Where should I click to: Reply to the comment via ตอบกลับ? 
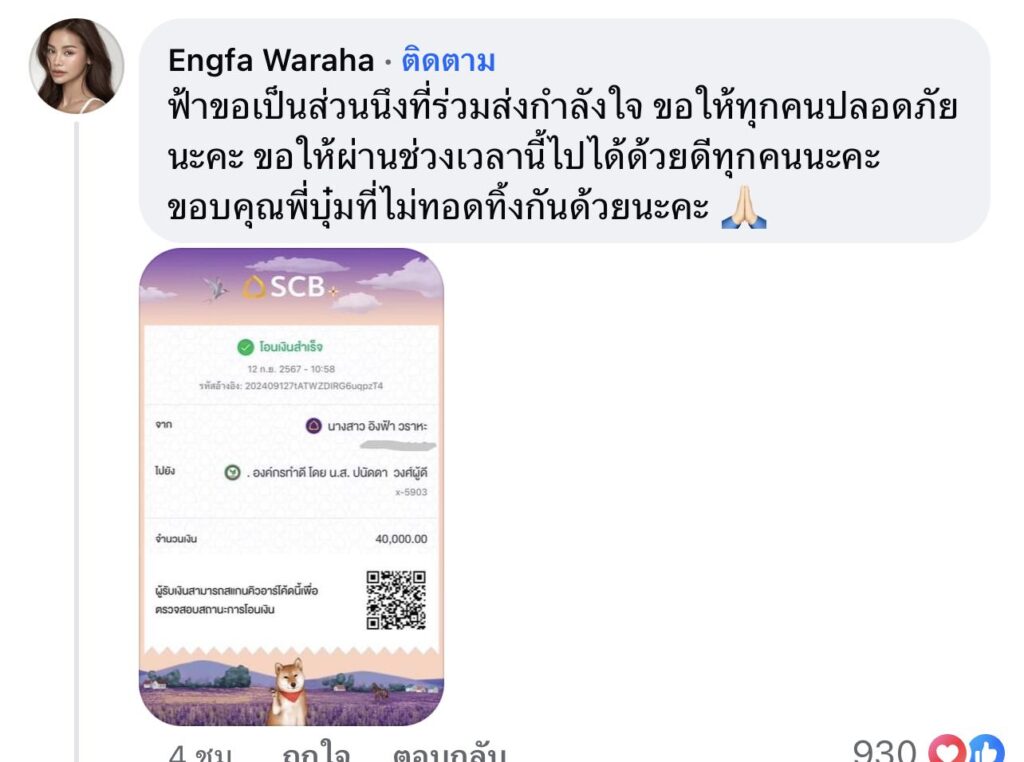pos(449,752)
